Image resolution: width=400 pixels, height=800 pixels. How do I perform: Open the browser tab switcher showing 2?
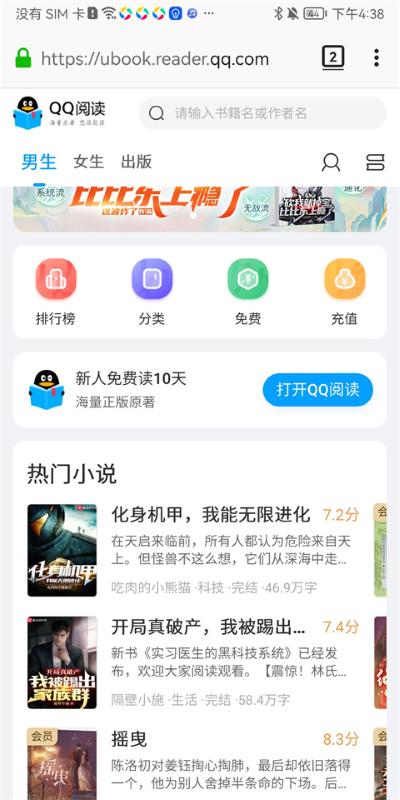(x=333, y=58)
